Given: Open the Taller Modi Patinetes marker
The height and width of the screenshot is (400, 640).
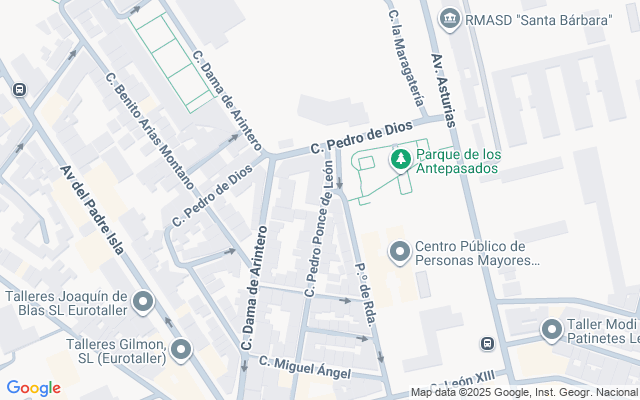Looking at the screenshot, I should click(x=552, y=331).
